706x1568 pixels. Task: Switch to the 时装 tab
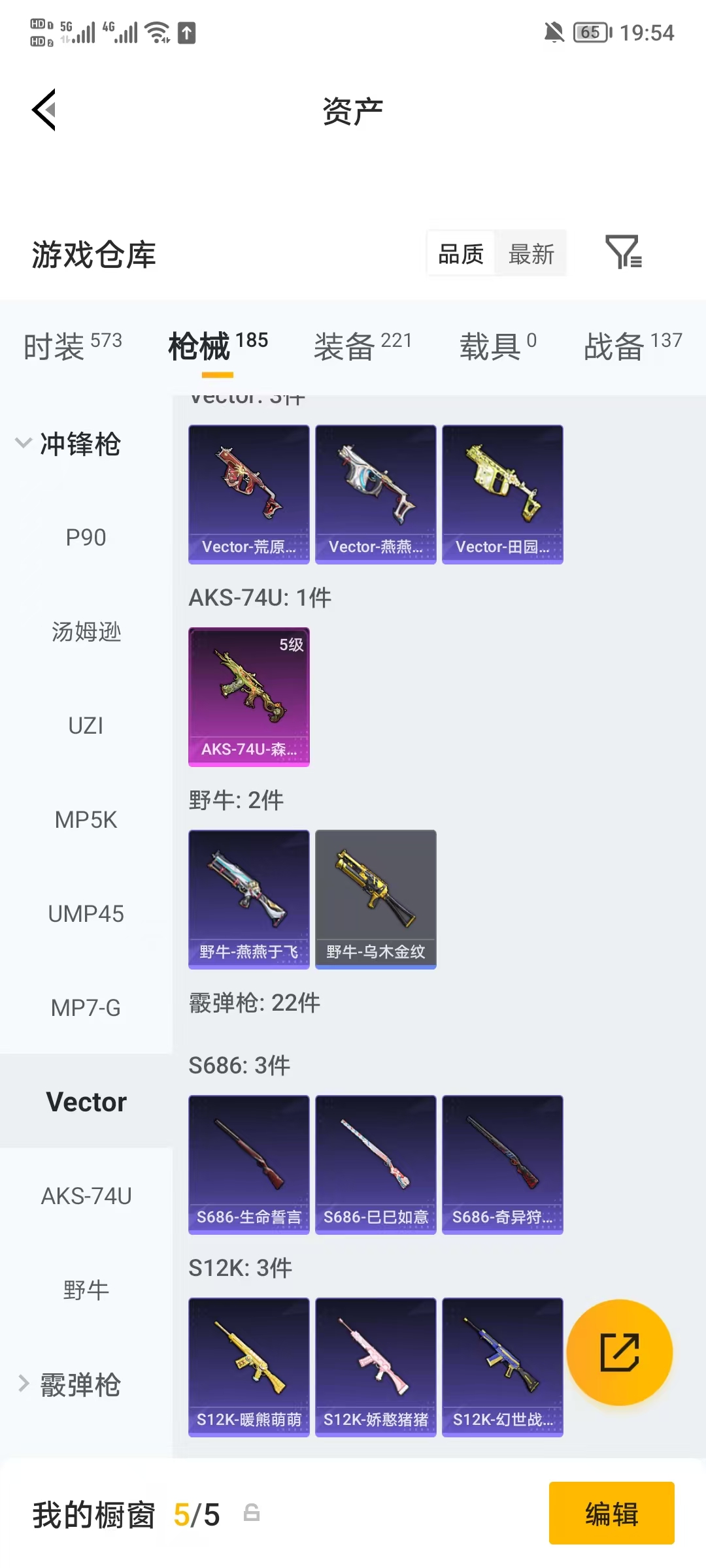coord(73,346)
